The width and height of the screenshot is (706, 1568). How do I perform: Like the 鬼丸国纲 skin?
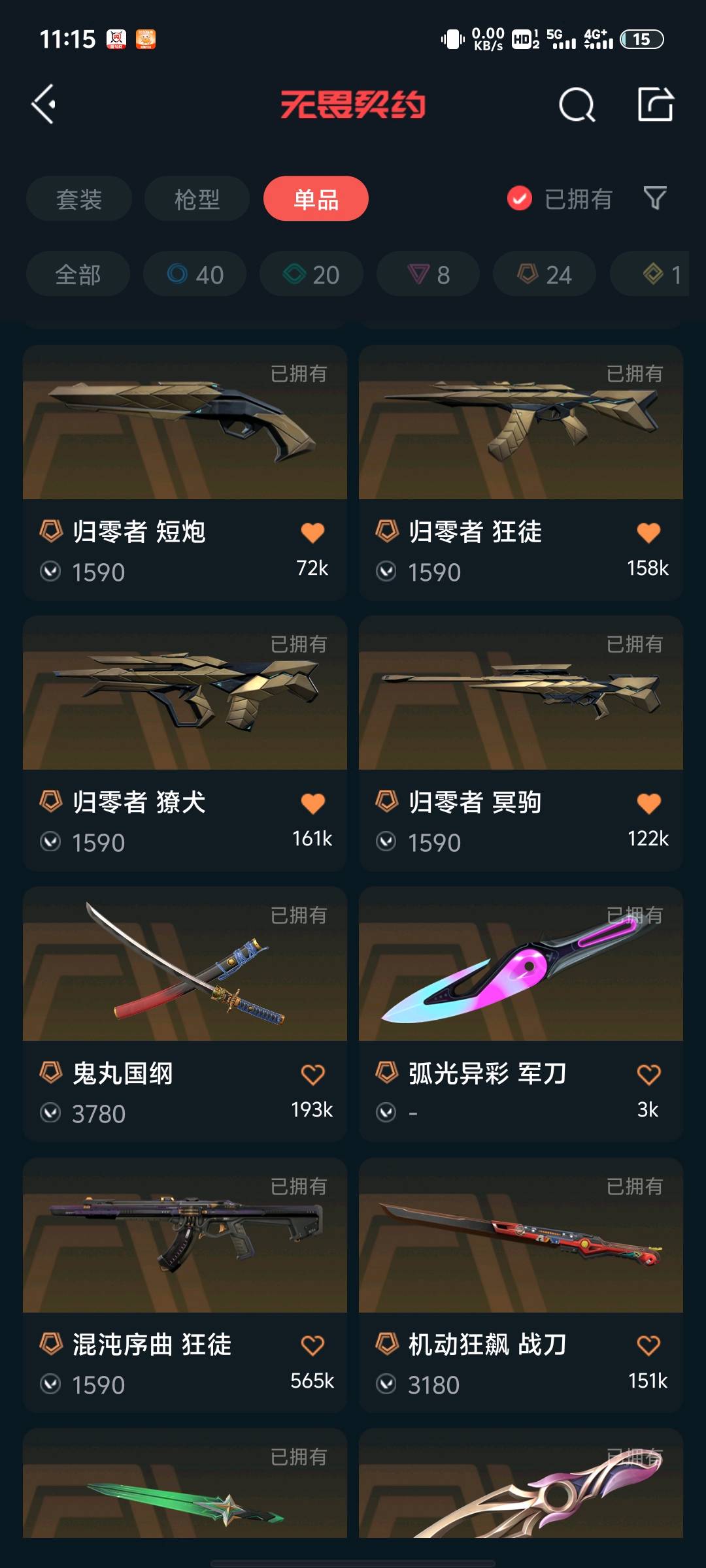click(312, 1075)
